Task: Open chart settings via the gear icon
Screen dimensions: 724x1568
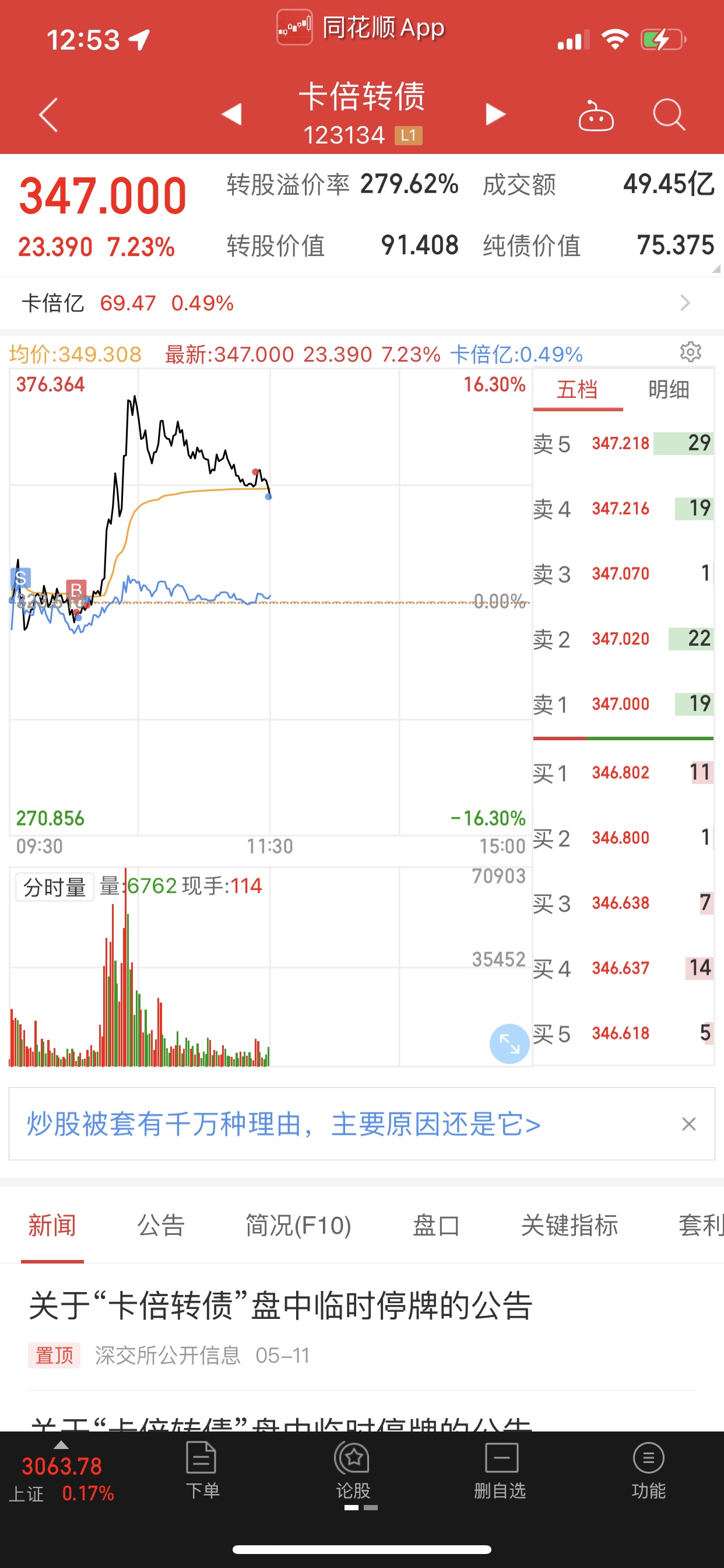Action: (691, 352)
